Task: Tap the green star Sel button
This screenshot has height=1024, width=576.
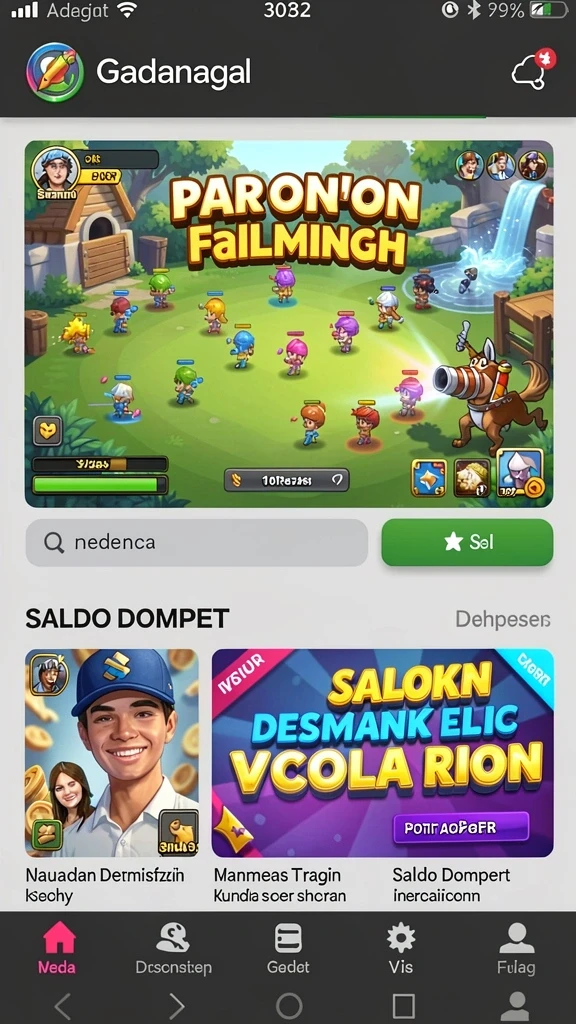Action: [467, 542]
